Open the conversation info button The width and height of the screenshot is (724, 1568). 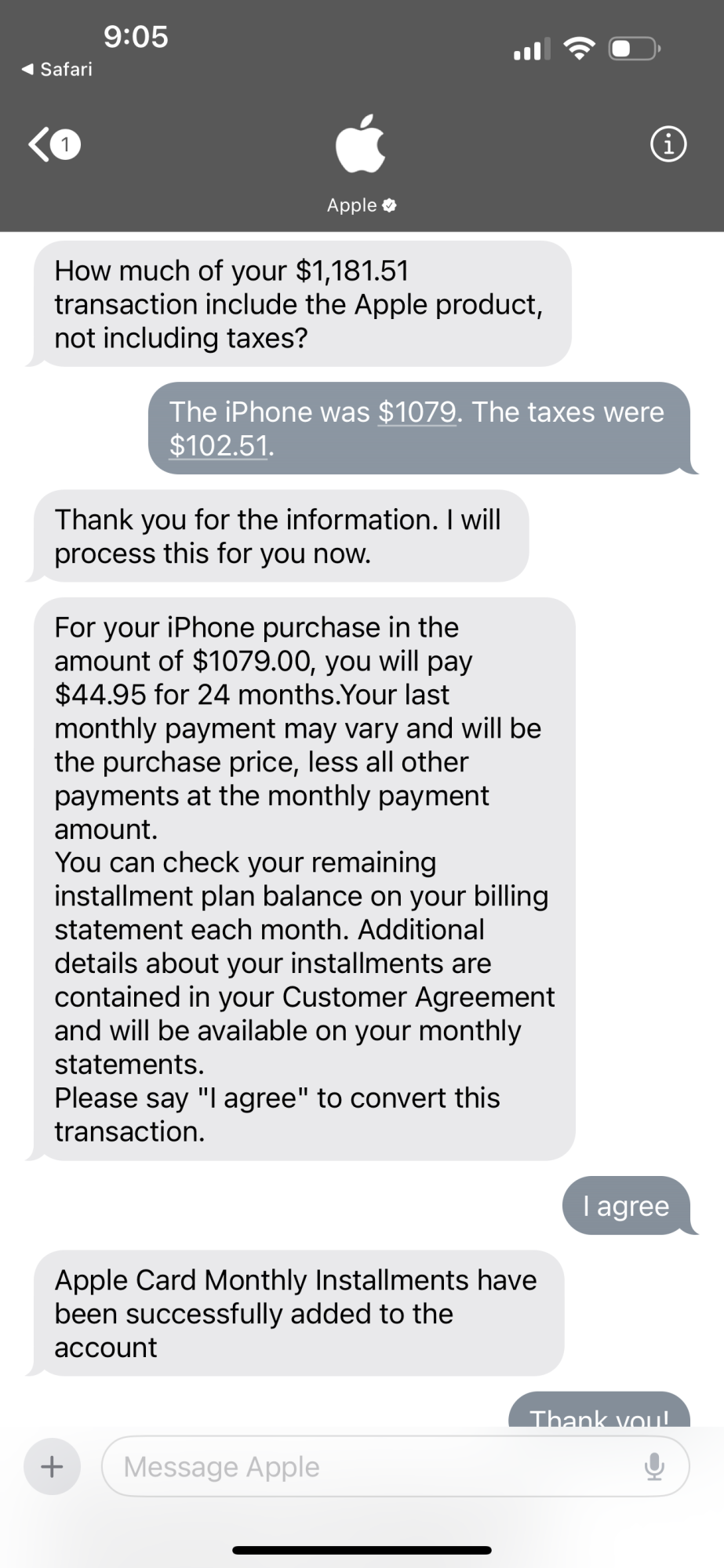point(668,145)
